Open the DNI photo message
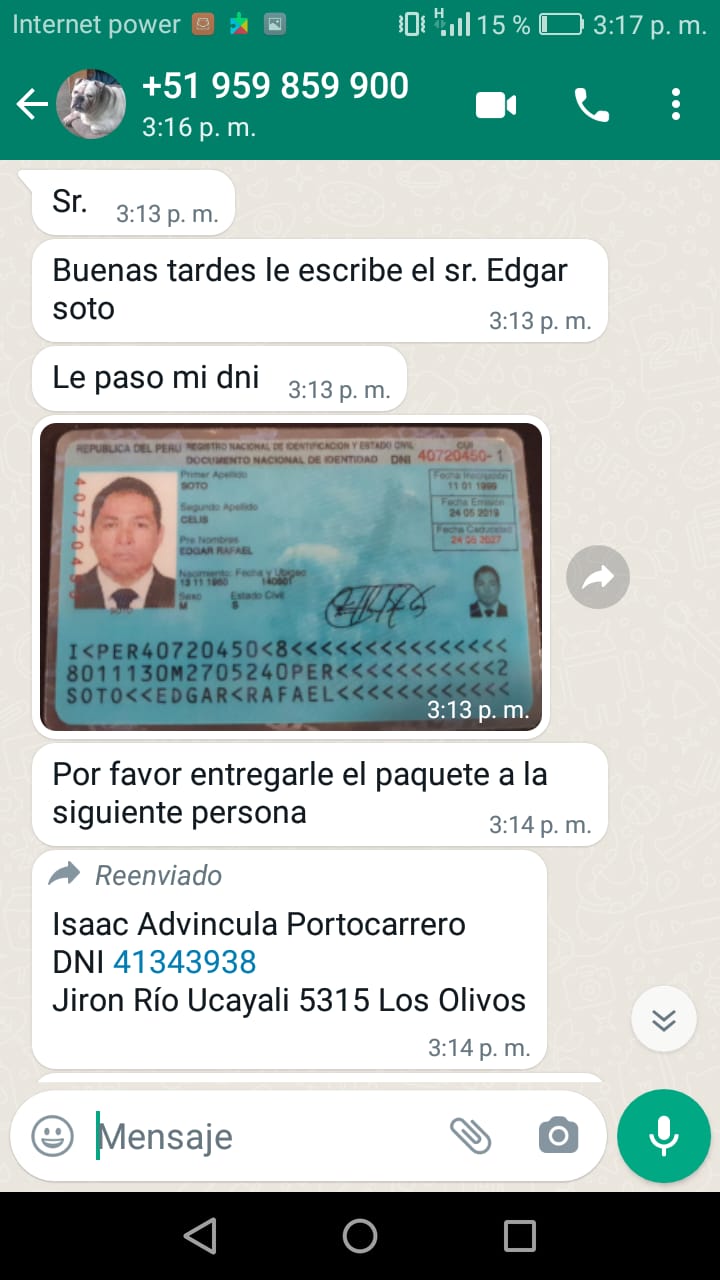The width and height of the screenshot is (720, 1280). coord(291,577)
